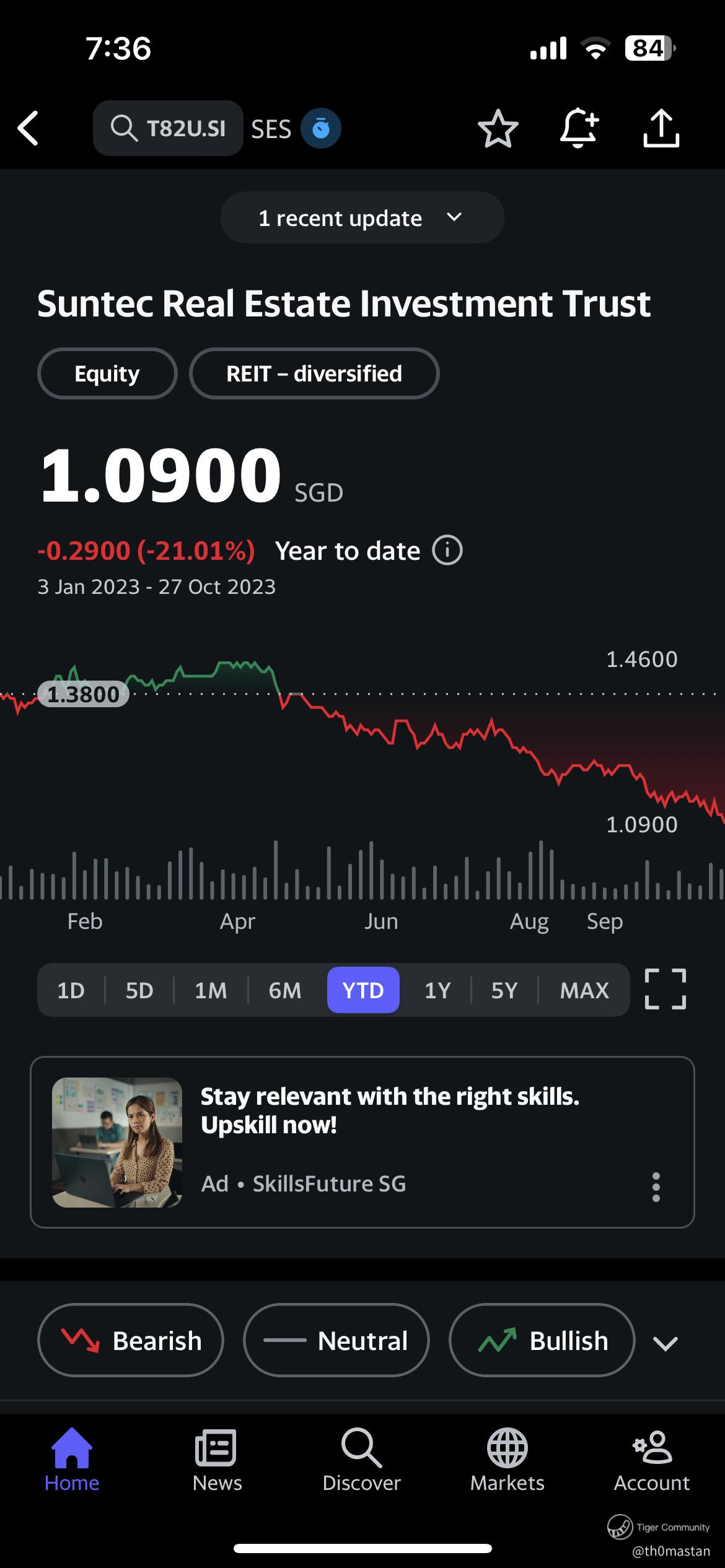Viewport: 725px width, 1568px height.
Task: Show info about Year to date
Action: [x=447, y=551]
